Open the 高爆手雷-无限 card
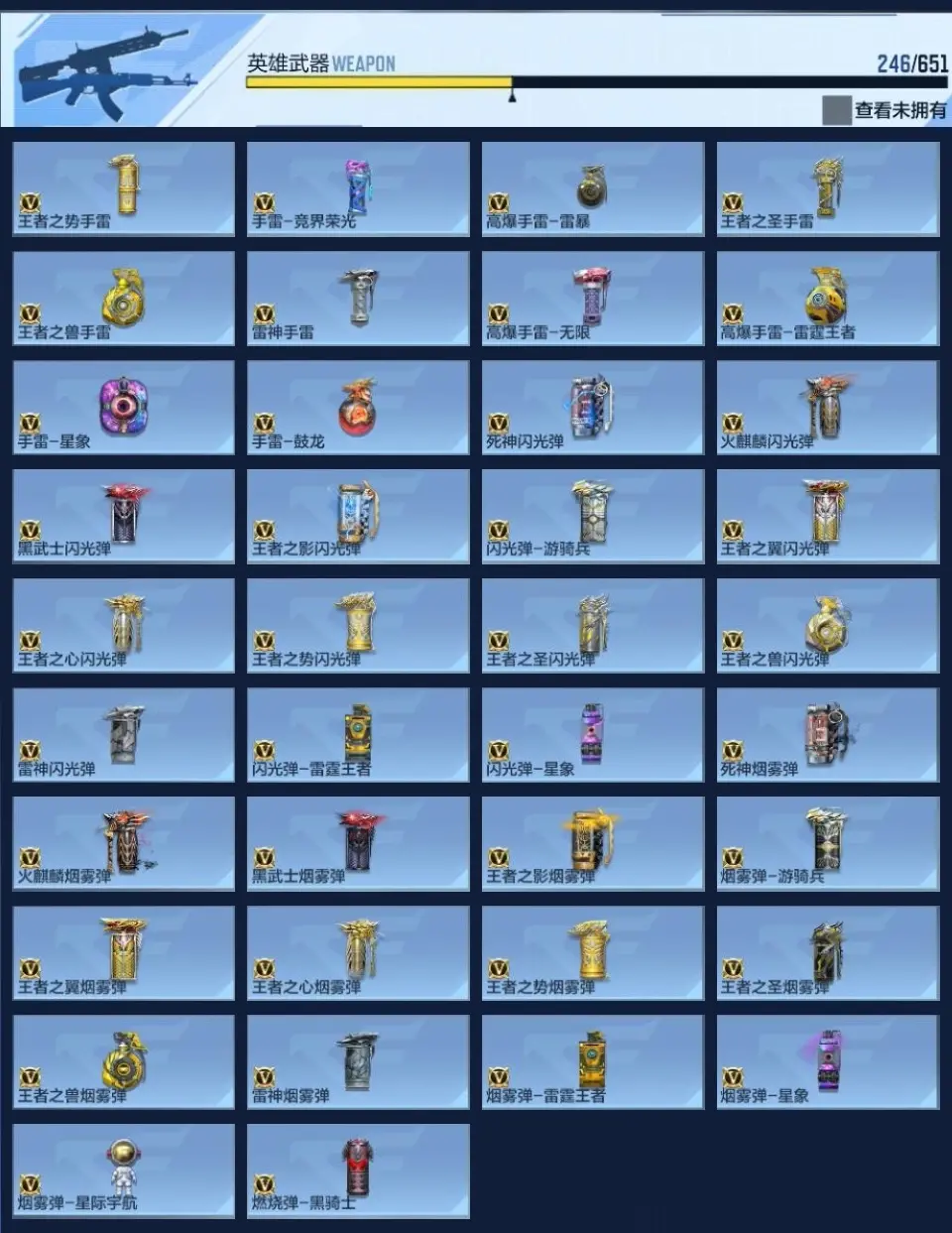Image resolution: width=952 pixels, height=1233 pixels. point(593,298)
